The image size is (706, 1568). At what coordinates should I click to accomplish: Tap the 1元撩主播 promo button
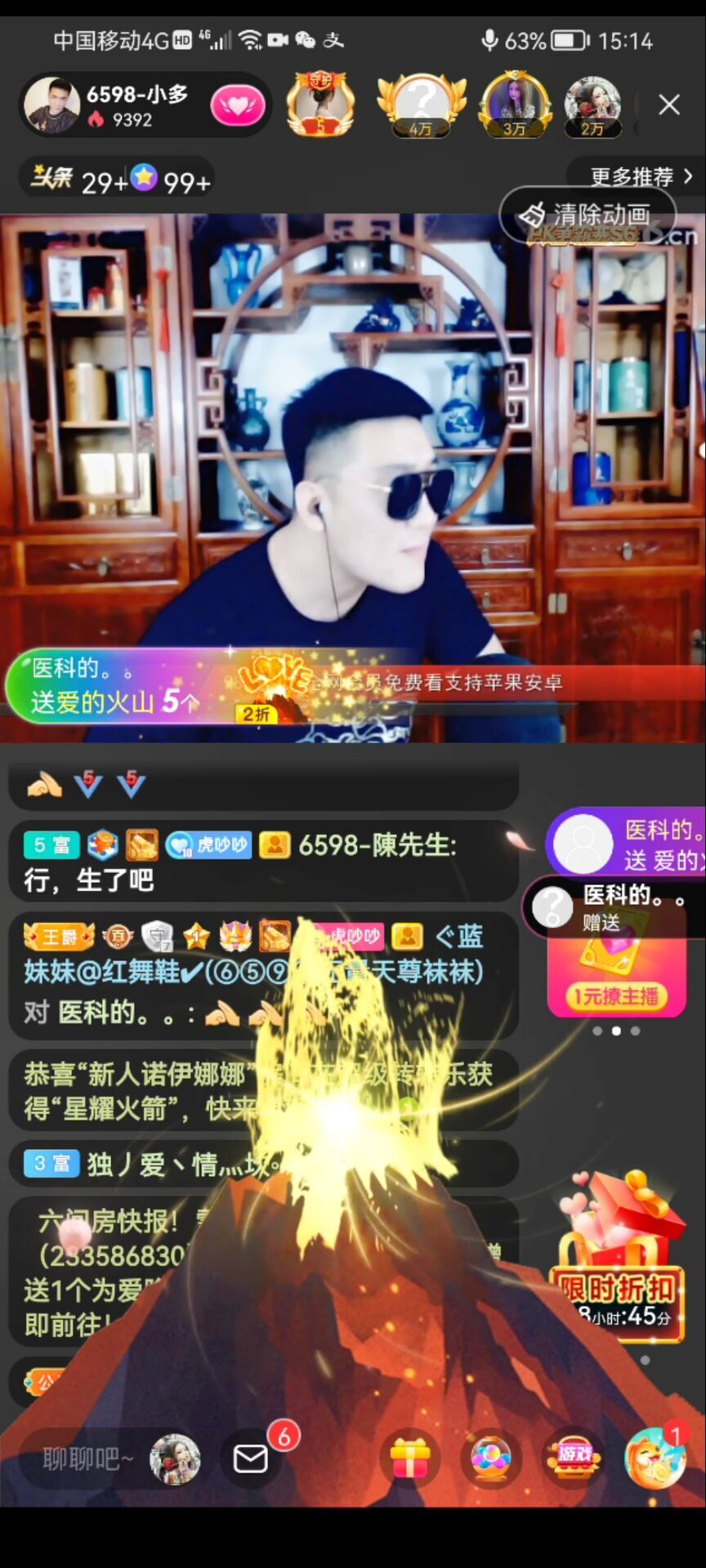pos(616,996)
